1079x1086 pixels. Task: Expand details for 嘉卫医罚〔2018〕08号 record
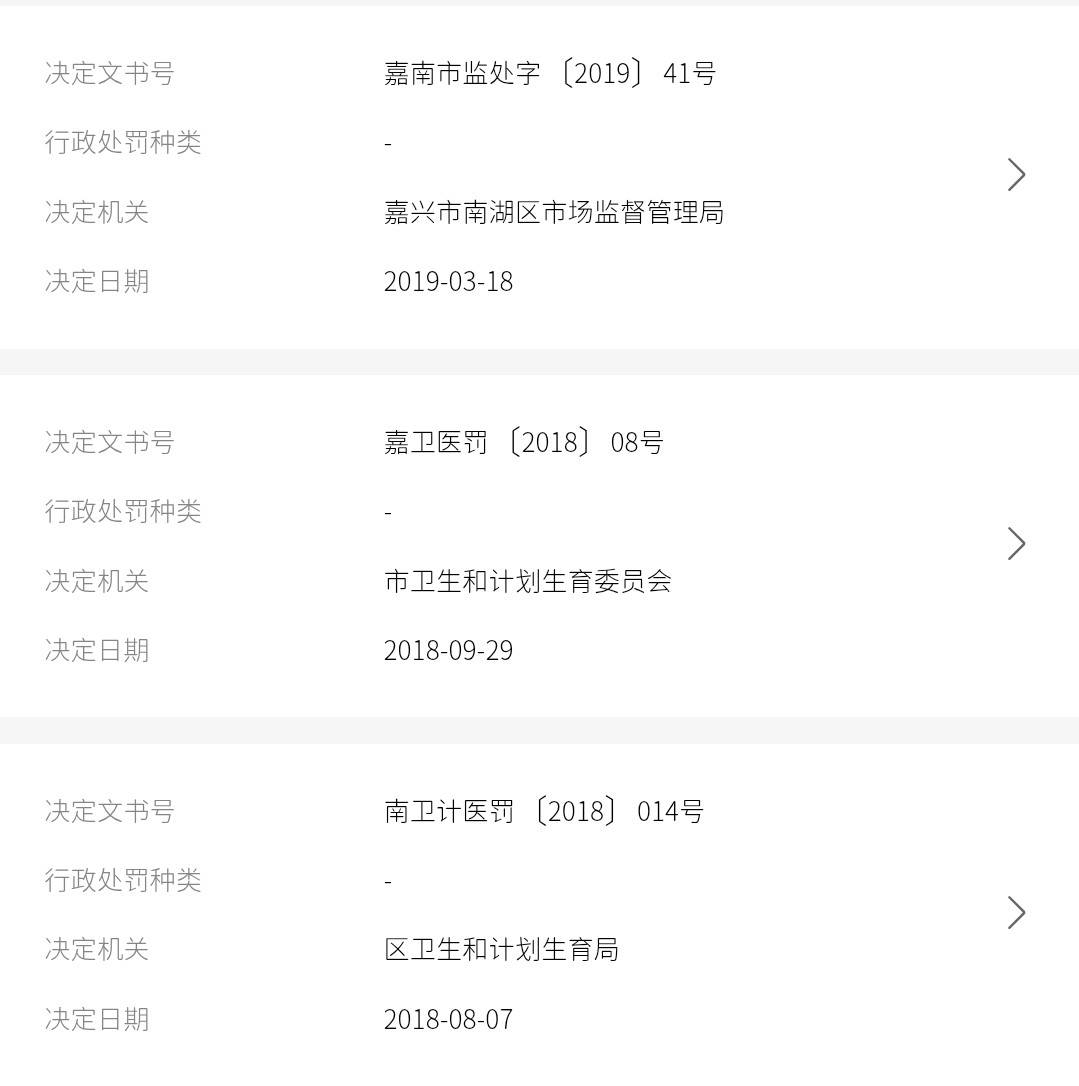1017,543
